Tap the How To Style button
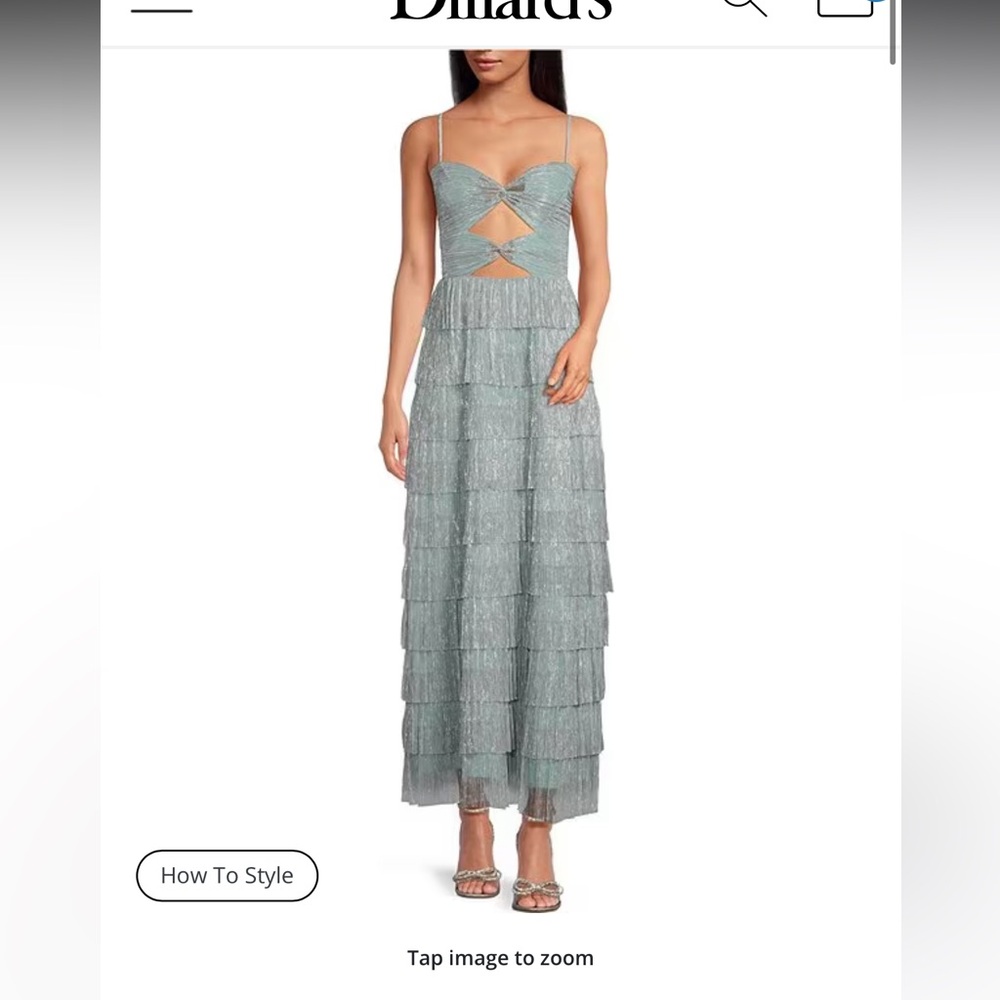 227,875
